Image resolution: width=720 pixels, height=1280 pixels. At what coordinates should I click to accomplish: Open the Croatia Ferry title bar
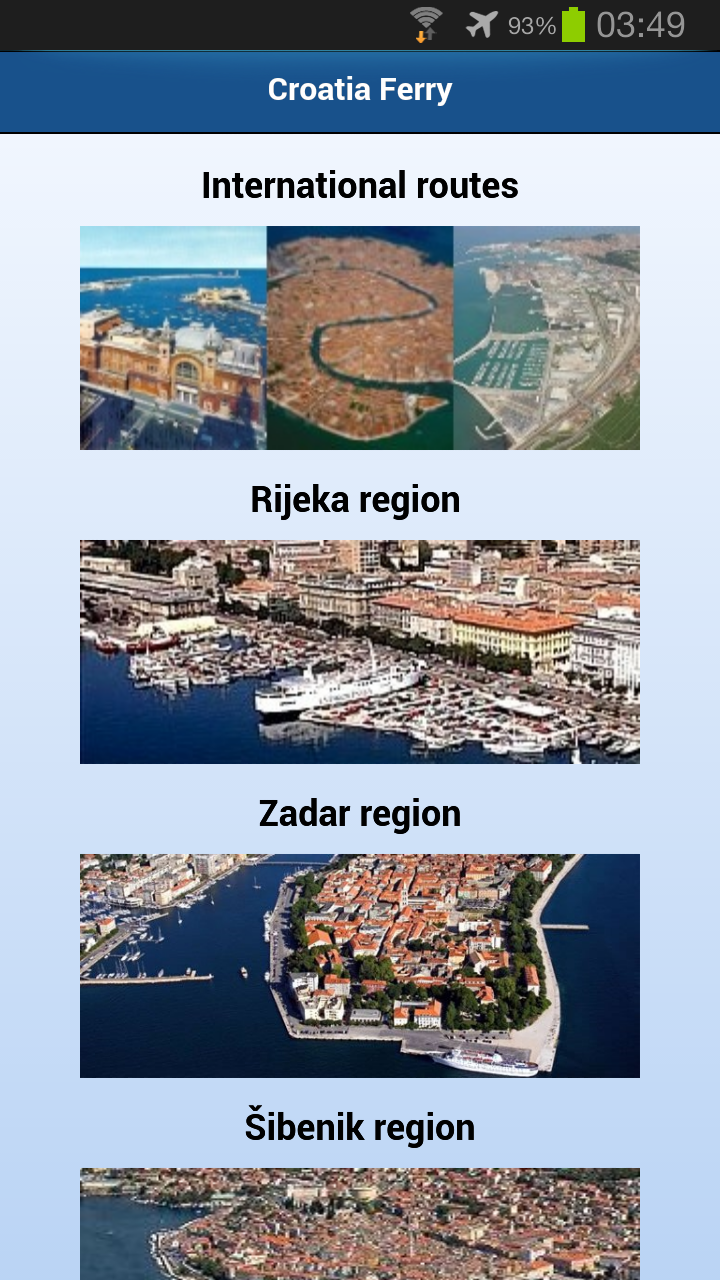coord(360,89)
